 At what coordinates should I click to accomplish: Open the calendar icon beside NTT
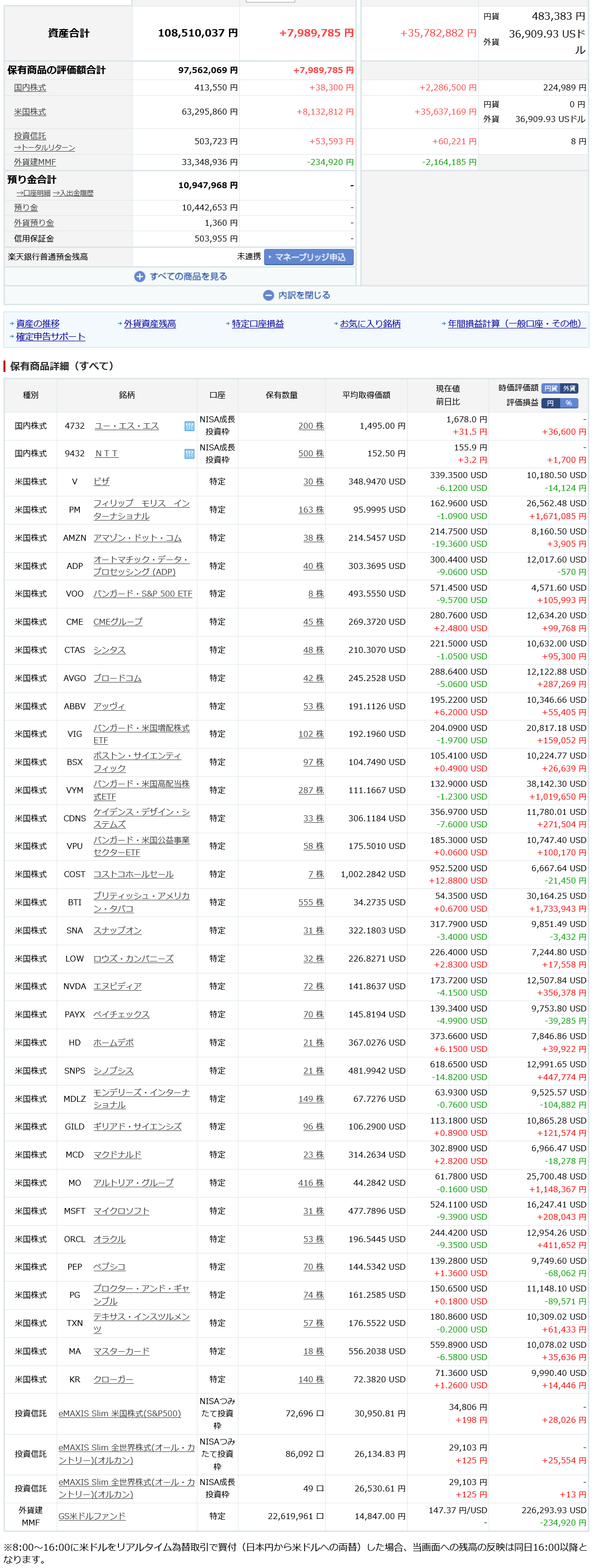(x=189, y=454)
